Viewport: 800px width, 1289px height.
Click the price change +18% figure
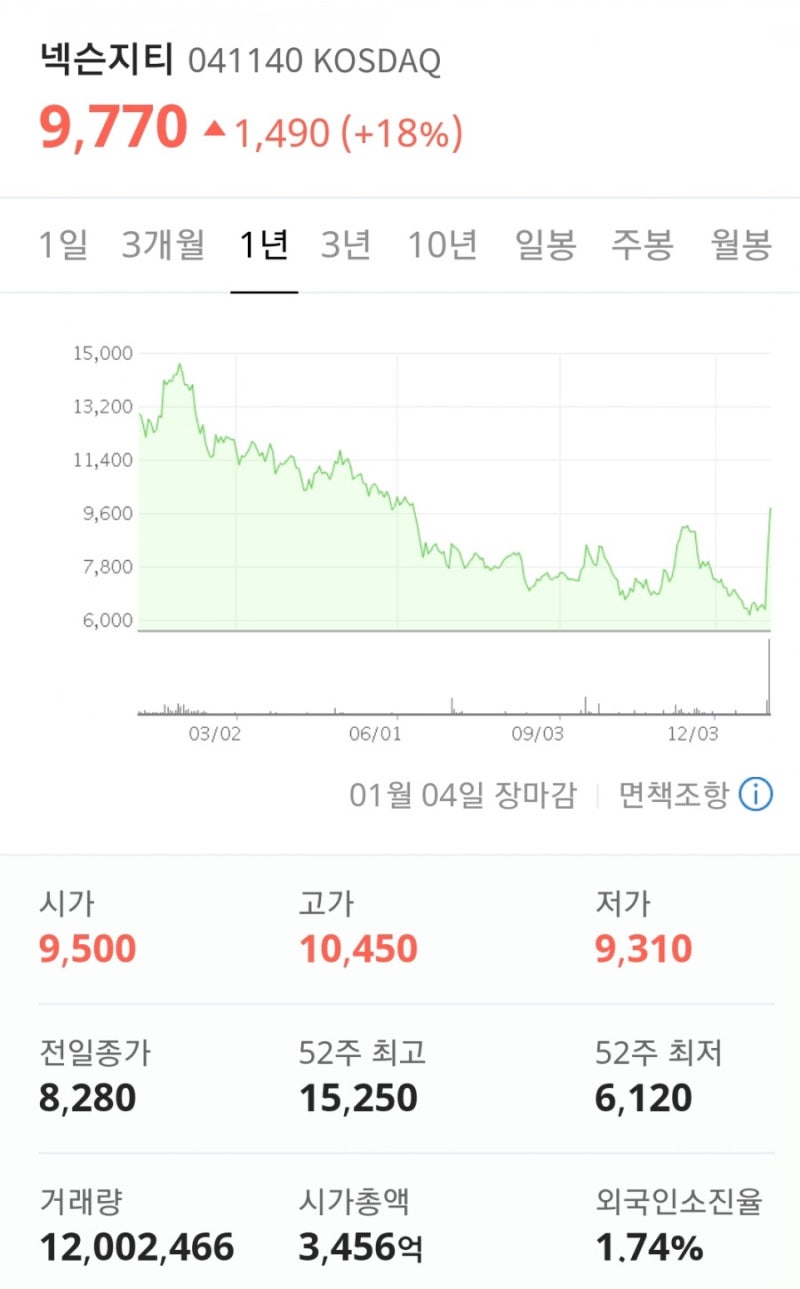[x=406, y=130]
